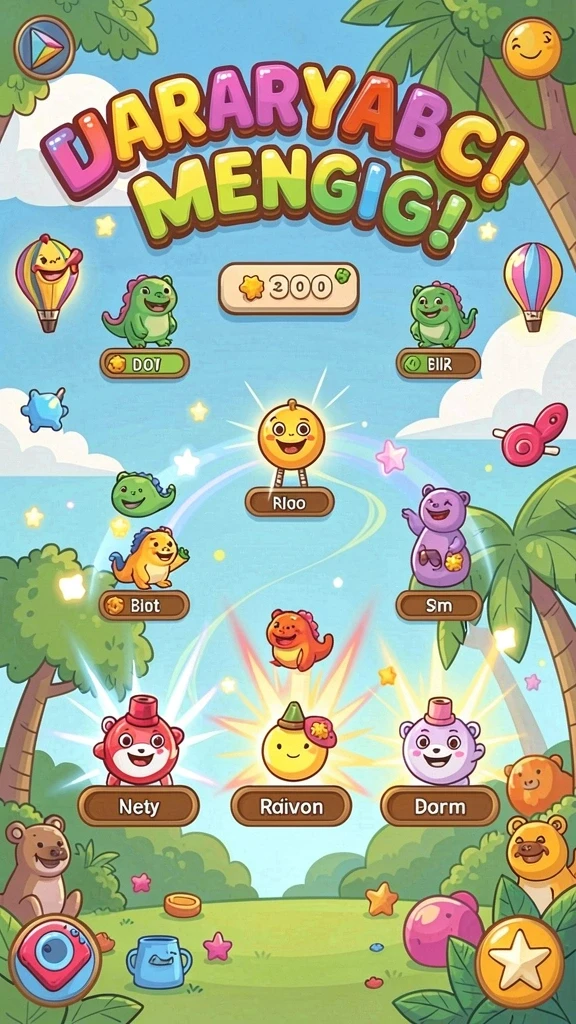Select the Nety character button

point(138,806)
